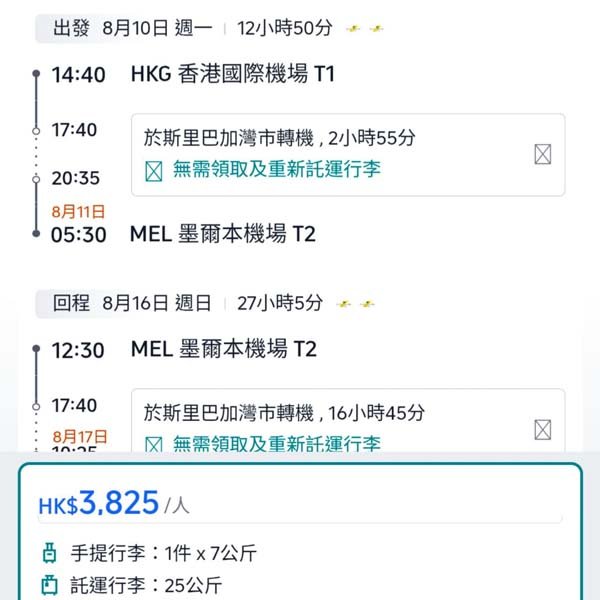Open the 2小時55分 Kota Kinabalu transfer details
600x600 pixels.
347,154
